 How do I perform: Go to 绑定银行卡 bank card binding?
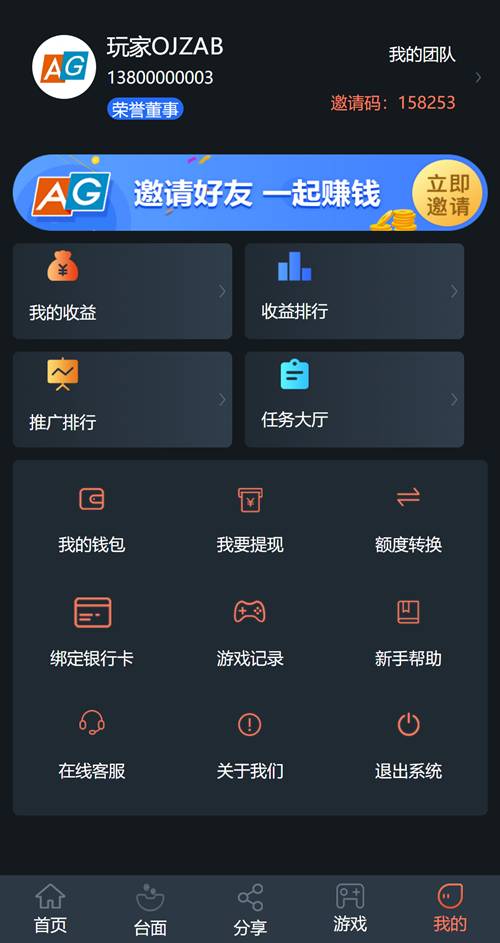(91, 633)
